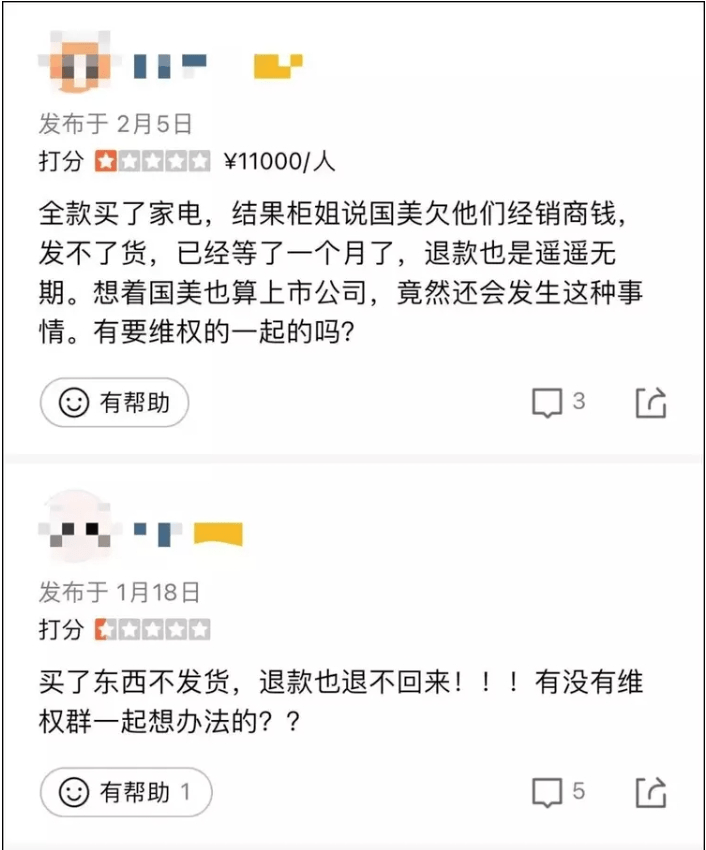
Task: Tap 有帮助 on the Jan 18 review
Action: click(126, 793)
